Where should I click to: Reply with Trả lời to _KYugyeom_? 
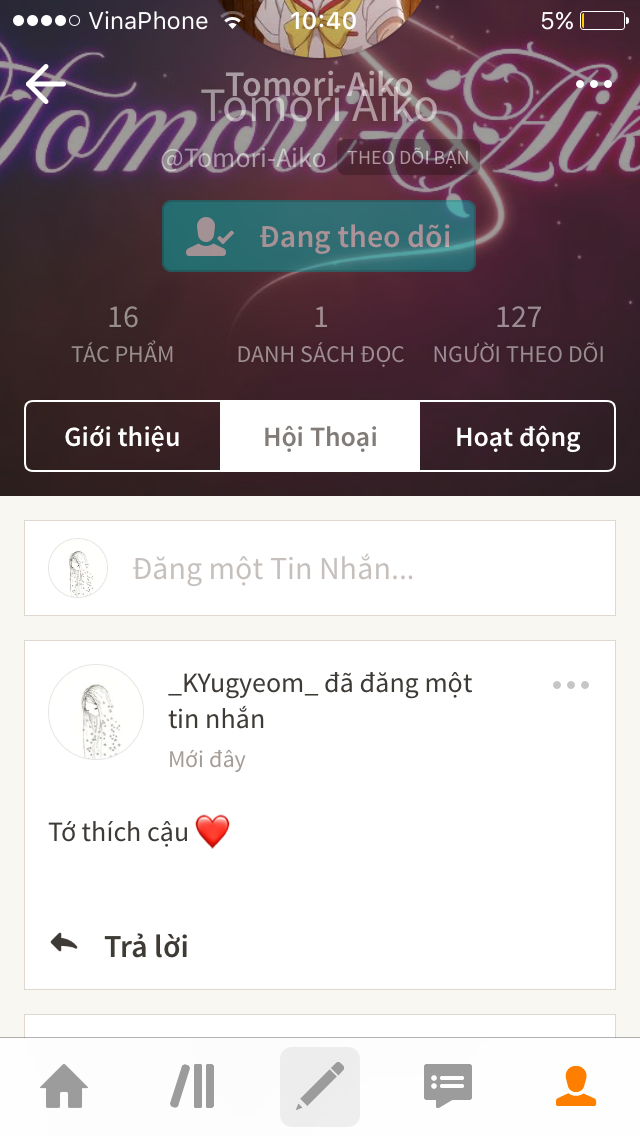pyautogui.click(x=120, y=945)
